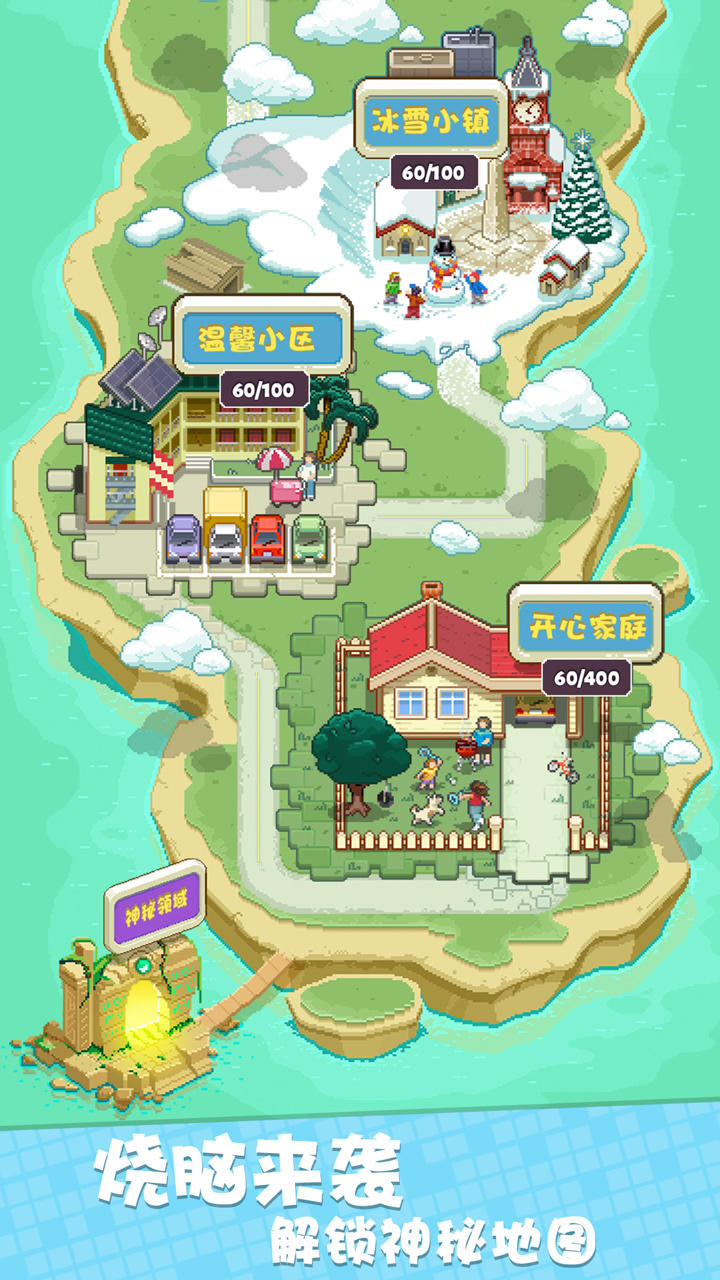
Task: Click the green gem above the portal
Action: pos(142,966)
